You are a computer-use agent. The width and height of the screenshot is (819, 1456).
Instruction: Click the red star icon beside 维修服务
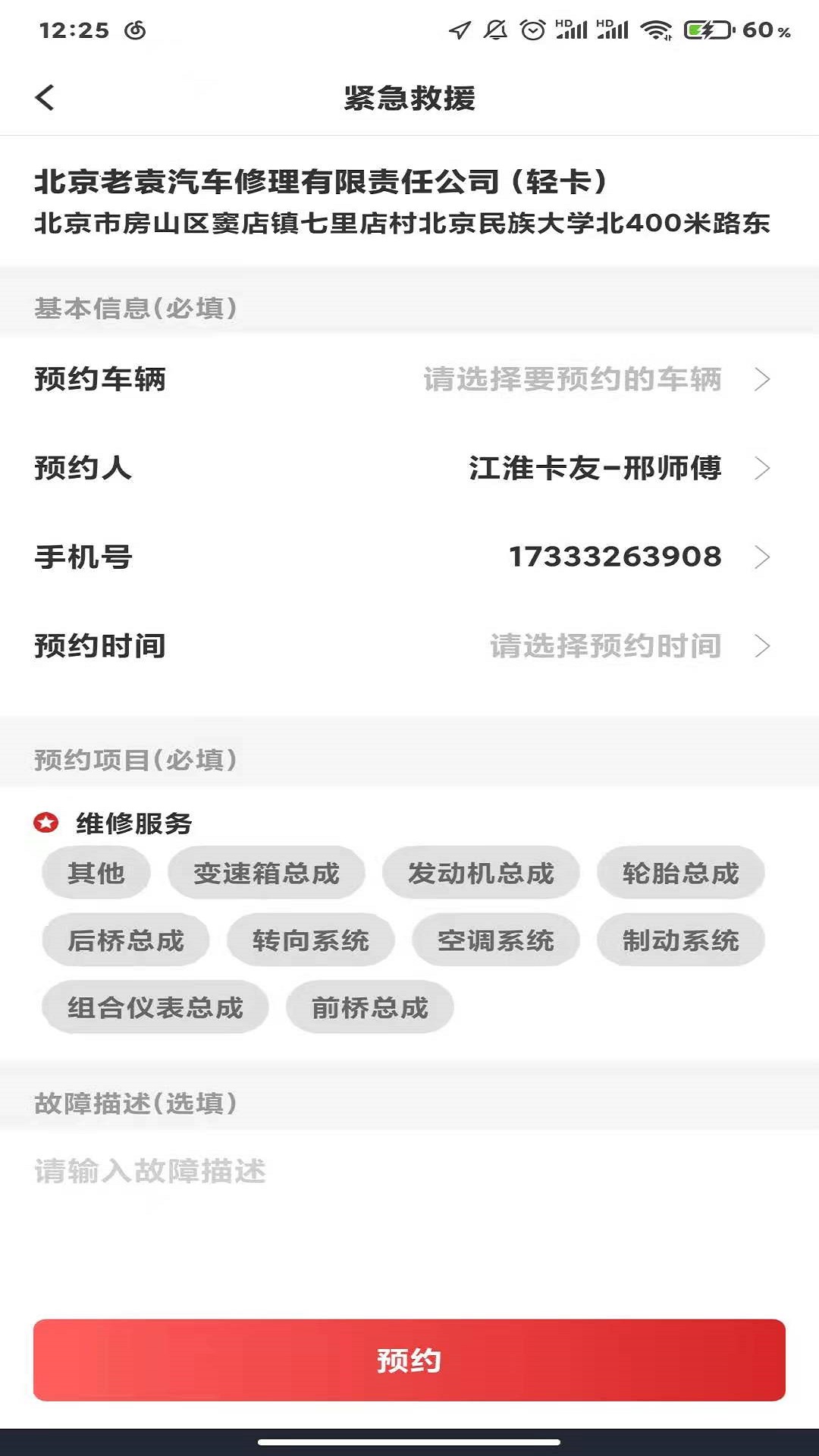tap(47, 821)
